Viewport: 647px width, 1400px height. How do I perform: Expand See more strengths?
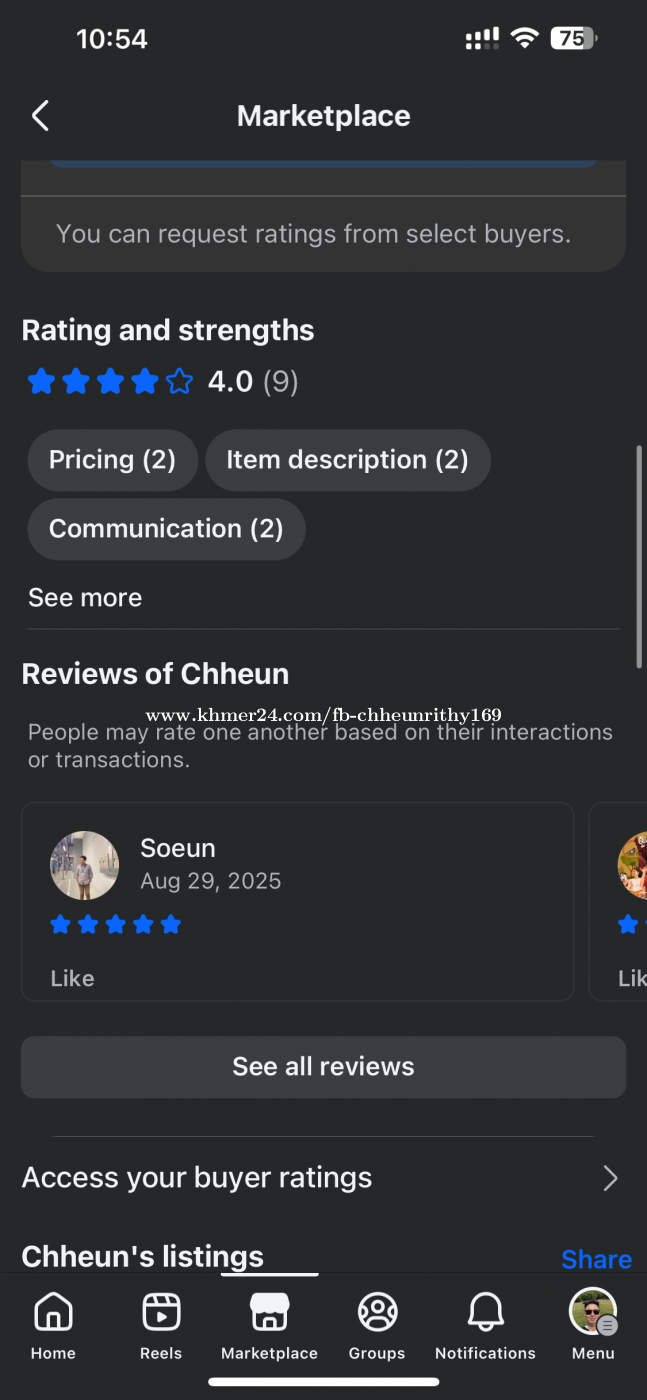click(x=85, y=598)
